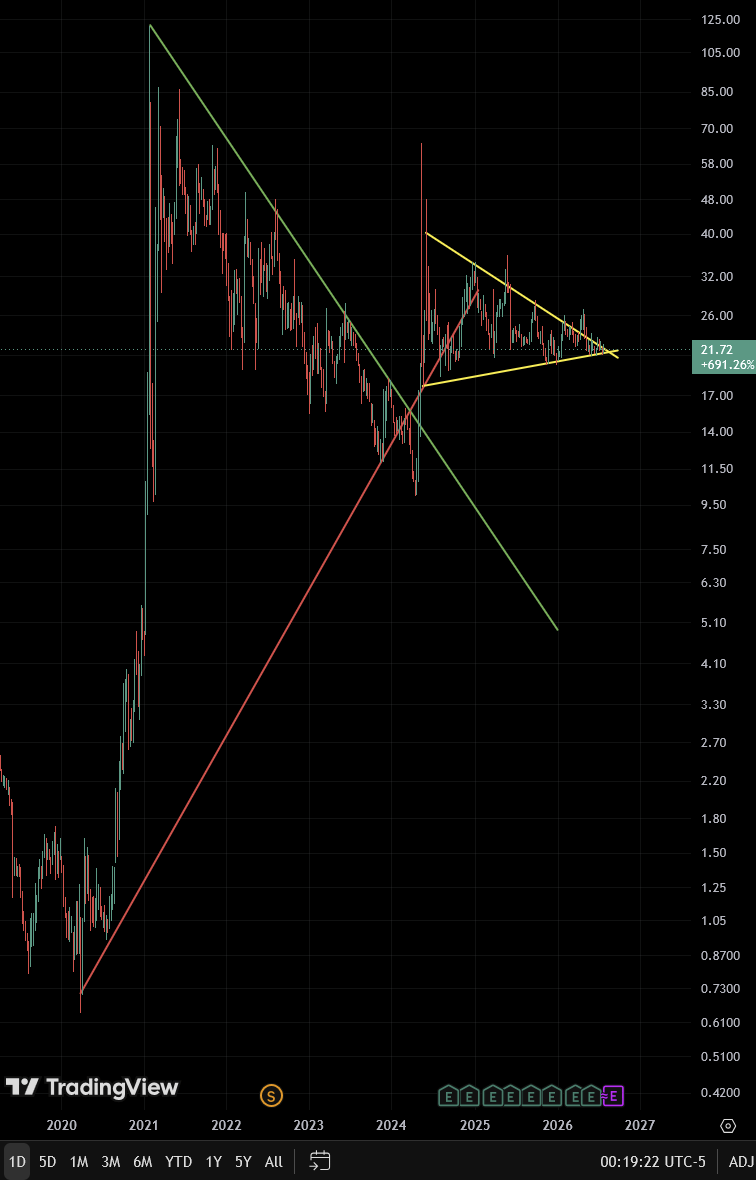Screen dimensions: 756x1180
Task: Select the 1Y range
Action: pyautogui.click(x=214, y=1161)
